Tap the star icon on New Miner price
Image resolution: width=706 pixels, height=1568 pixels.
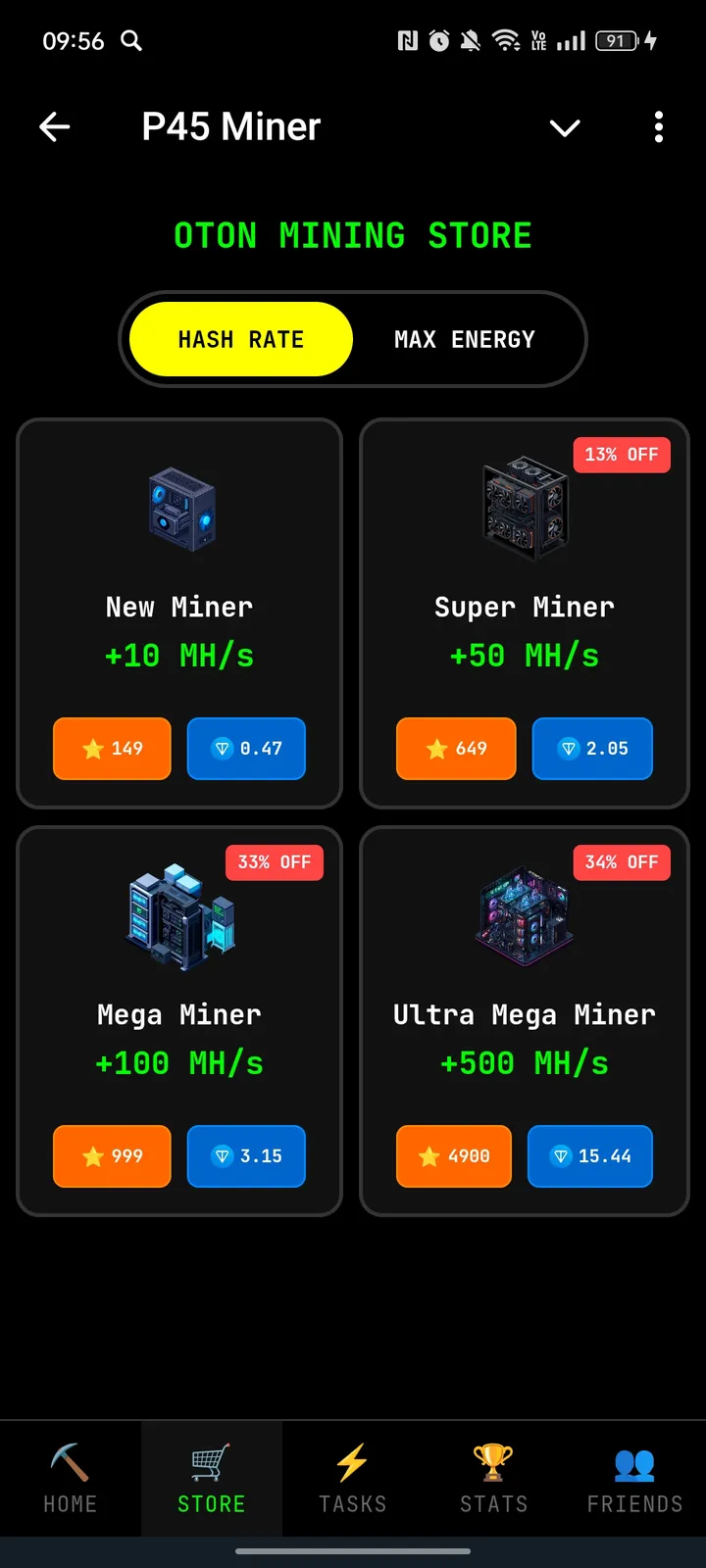[x=93, y=748]
